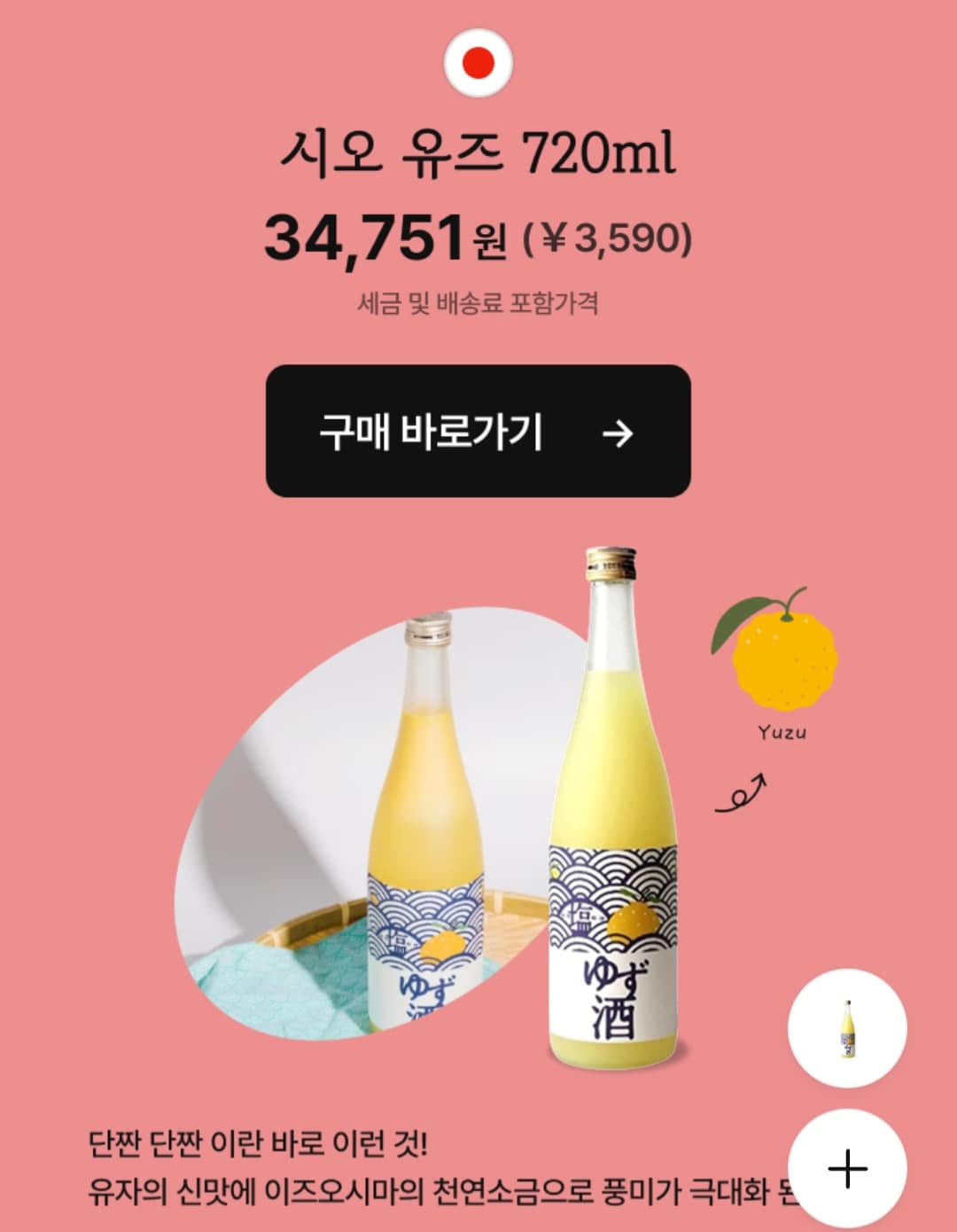Click the arrow inside the purchase button
The width and height of the screenshot is (957, 1232).
[619, 434]
